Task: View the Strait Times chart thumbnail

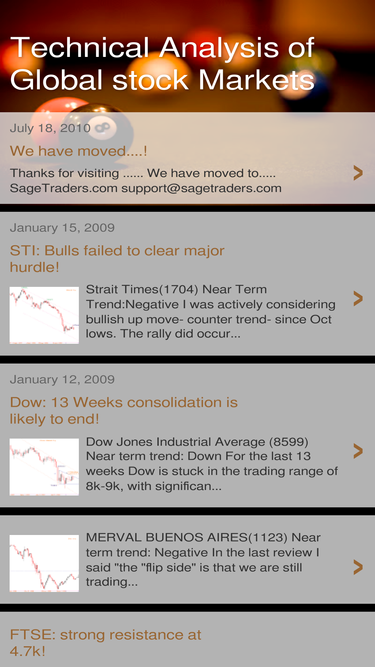Action: pos(44,315)
